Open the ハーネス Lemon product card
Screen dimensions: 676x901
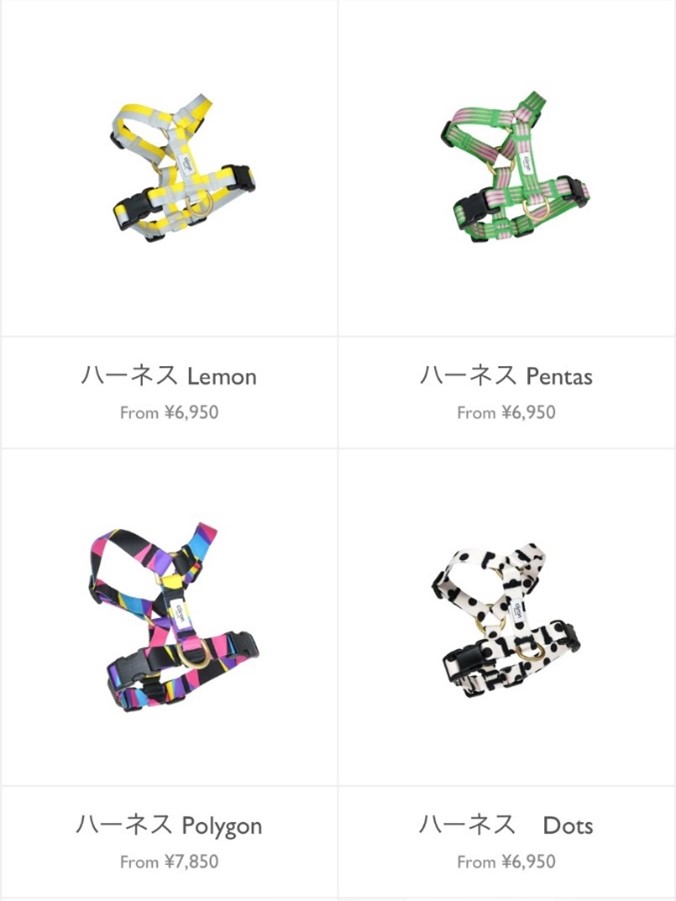click(x=168, y=376)
